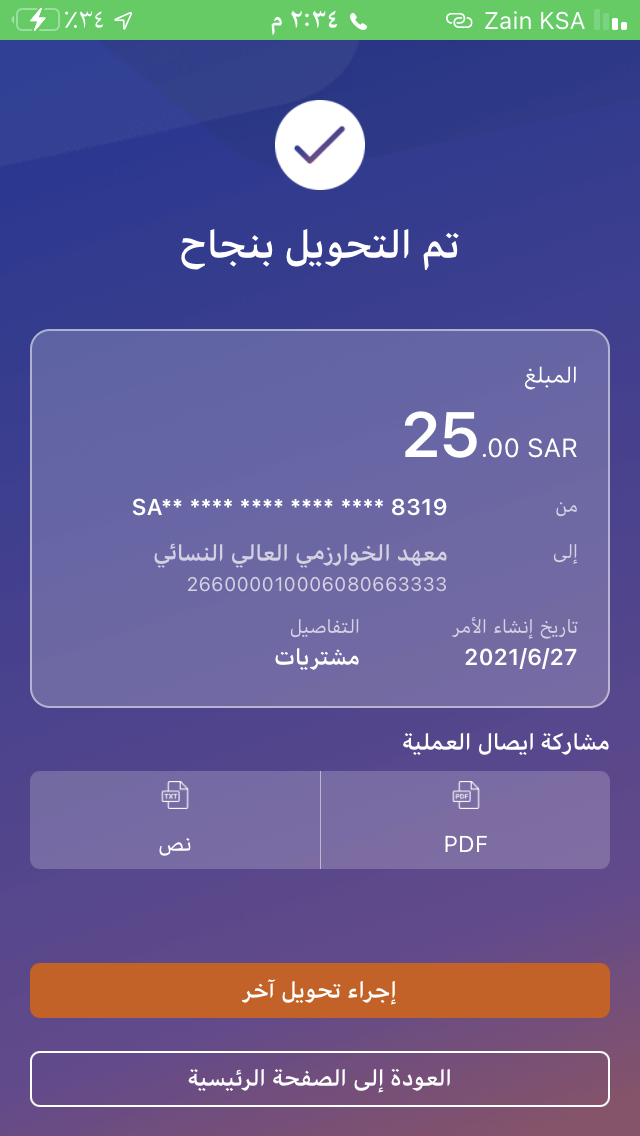Image resolution: width=640 pixels, height=1136 pixels.
Task: Make another transfer (إجراء تحويل آخر)
Action: click(320, 991)
